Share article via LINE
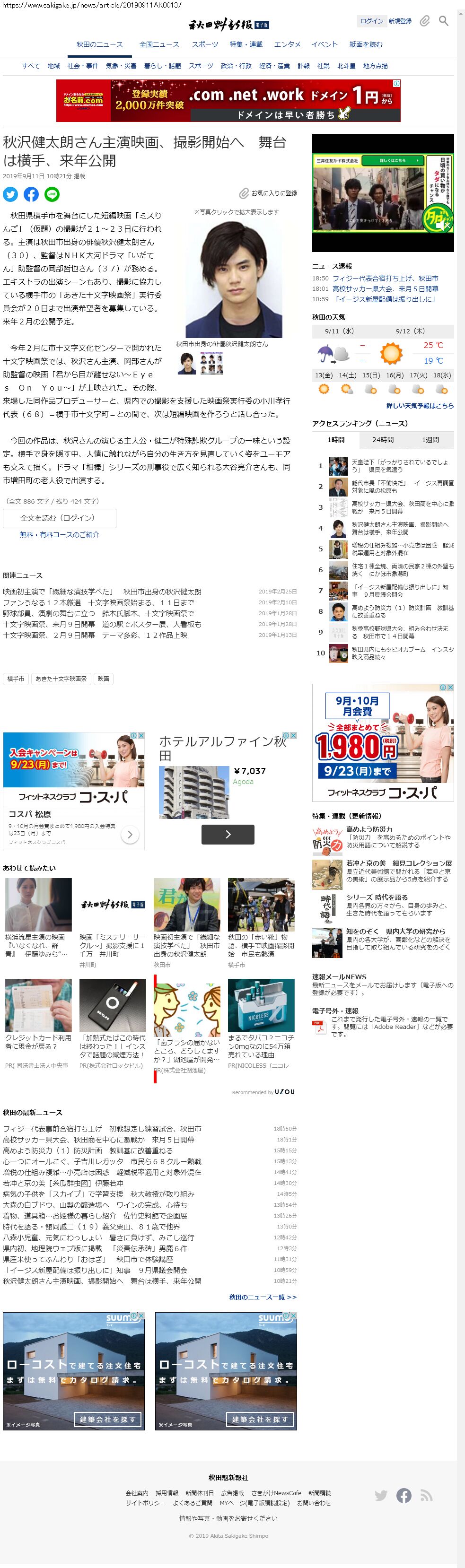Screen dimensions: 465x1568 tap(52, 194)
